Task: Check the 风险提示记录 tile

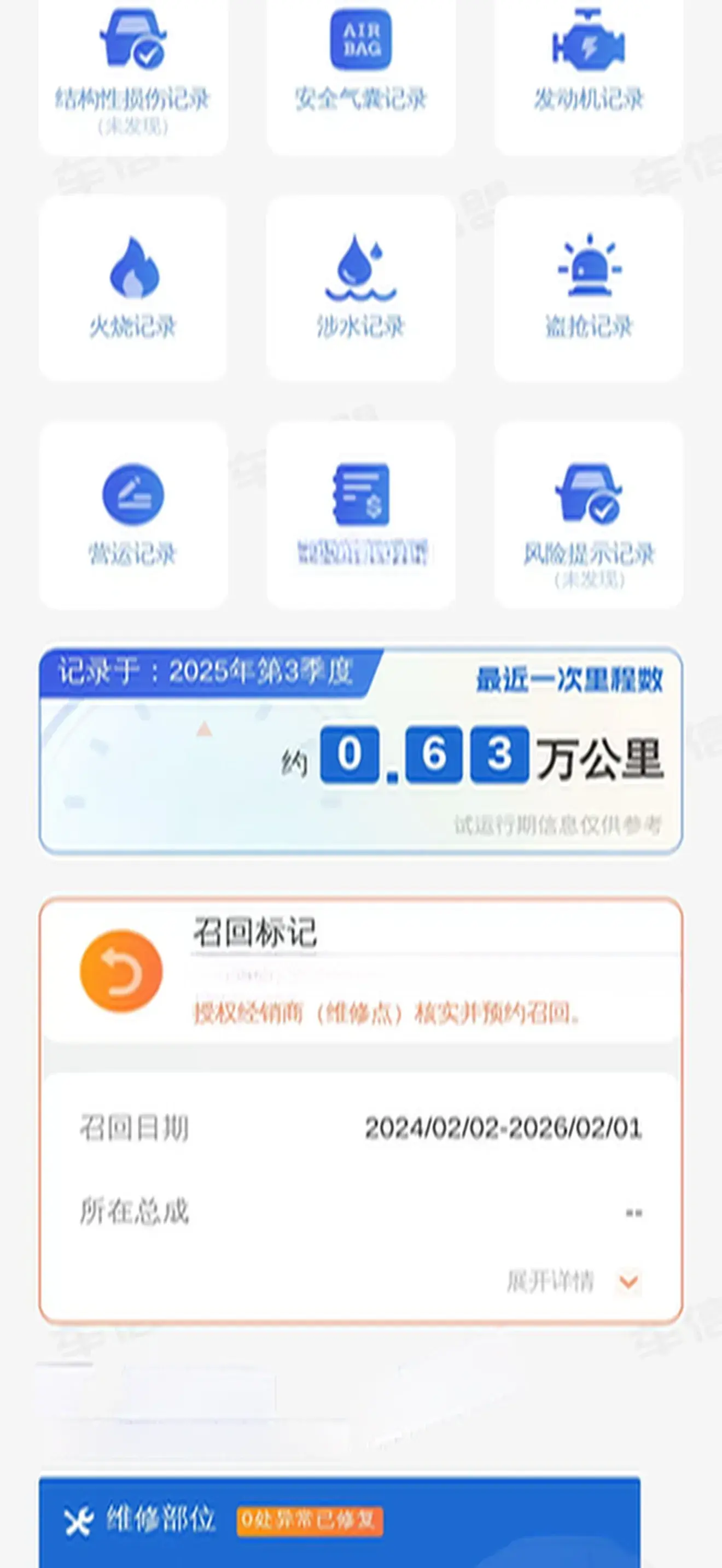Action: pyautogui.click(x=588, y=515)
